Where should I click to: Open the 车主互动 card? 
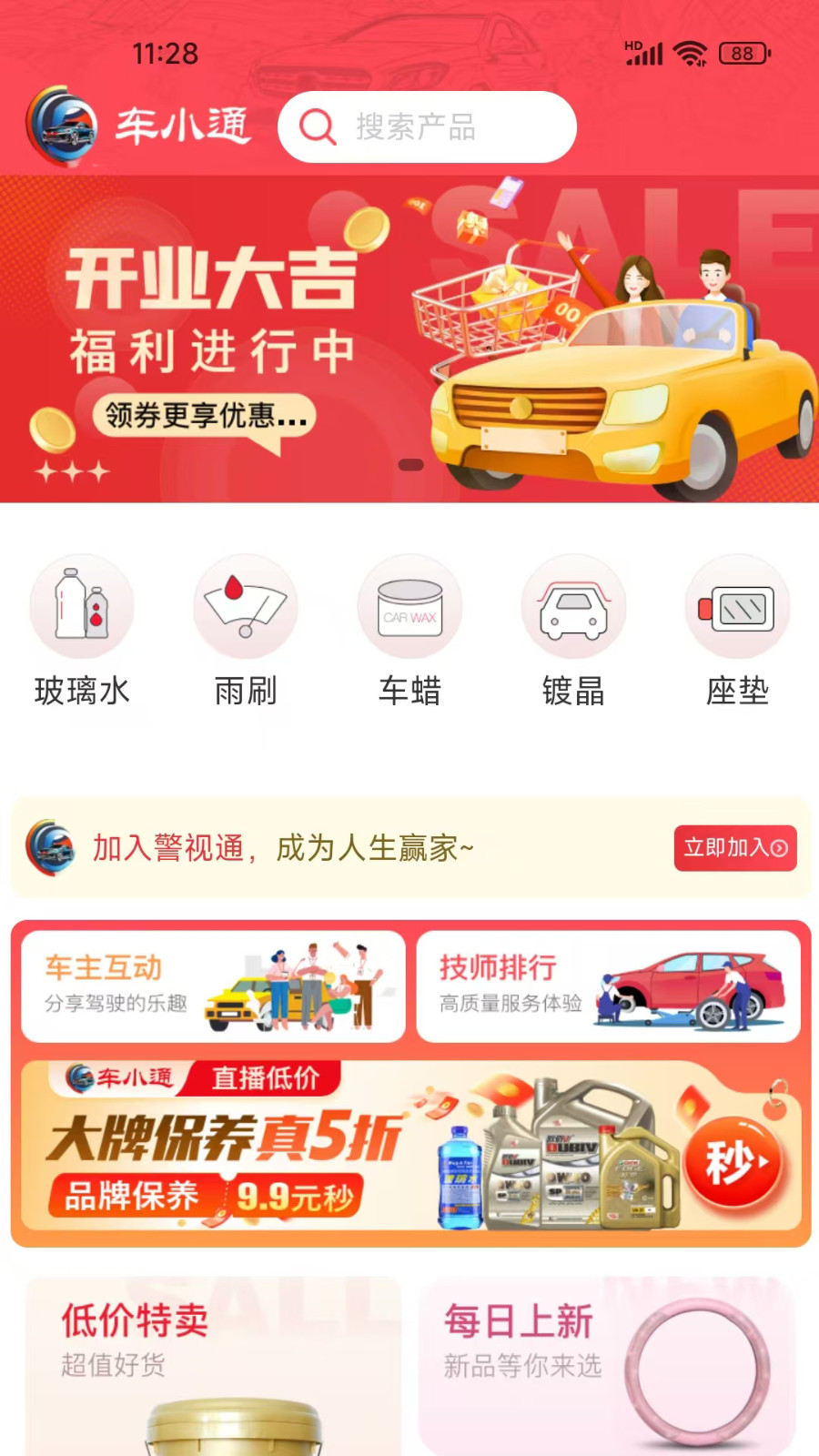coord(213,986)
